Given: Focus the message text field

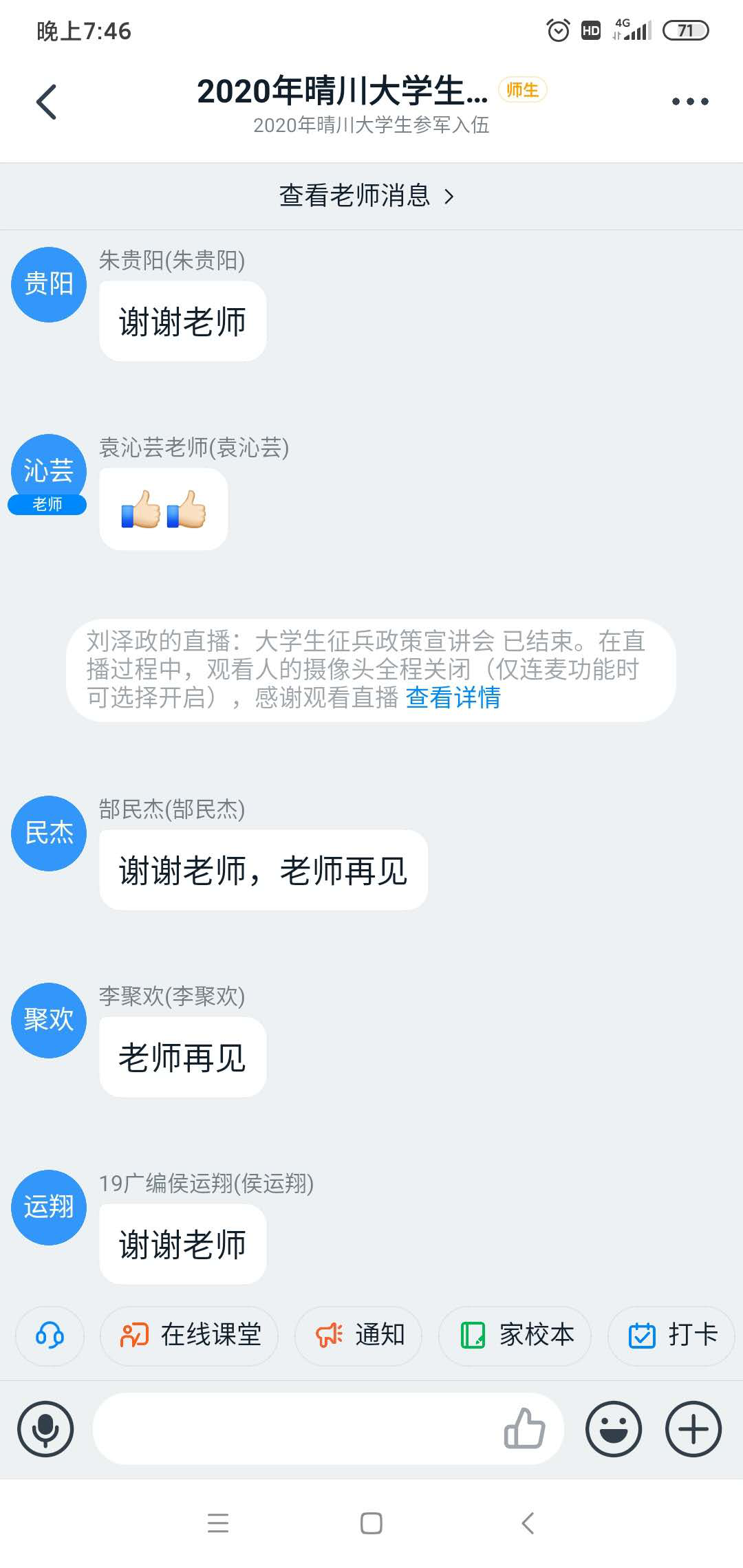Looking at the screenshot, I should pyautogui.click(x=296, y=1429).
